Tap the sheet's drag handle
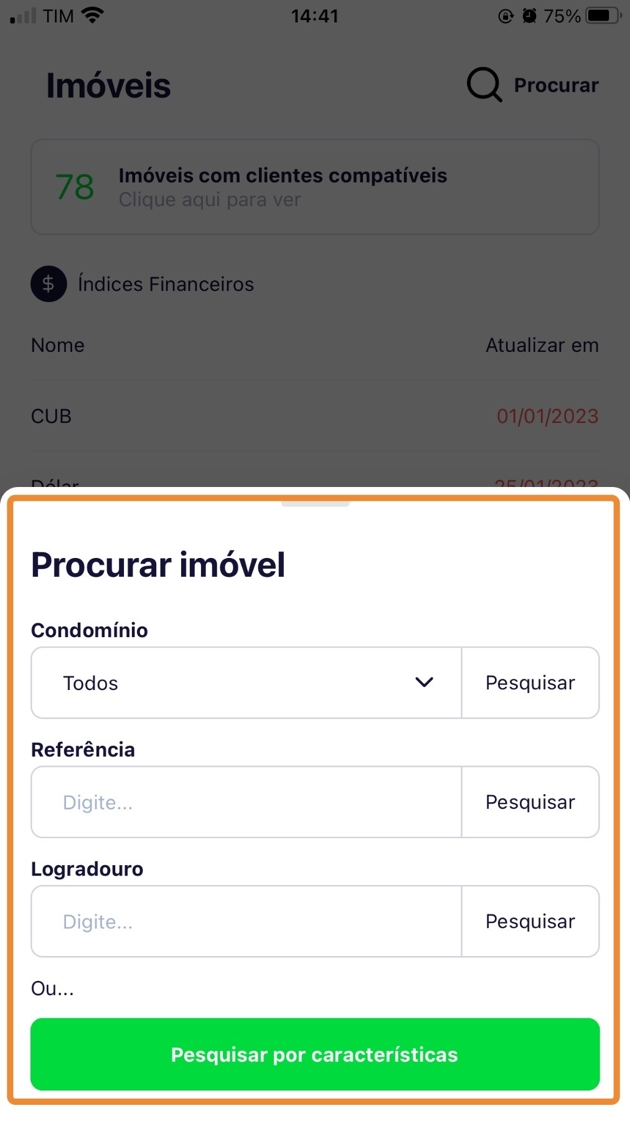Image resolution: width=630 pixels, height=1121 pixels. click(315, 502)
